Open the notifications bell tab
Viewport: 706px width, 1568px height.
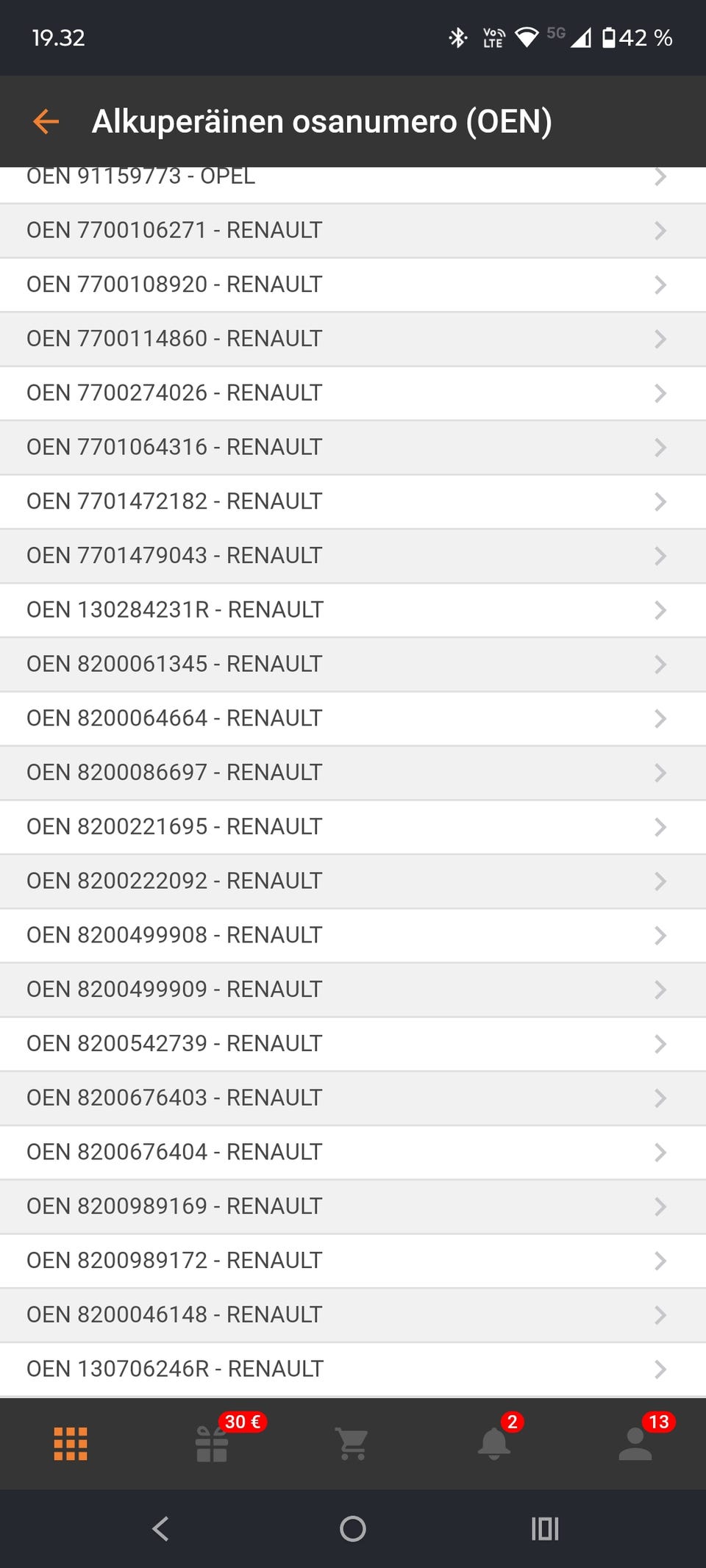click(494, 1444)
